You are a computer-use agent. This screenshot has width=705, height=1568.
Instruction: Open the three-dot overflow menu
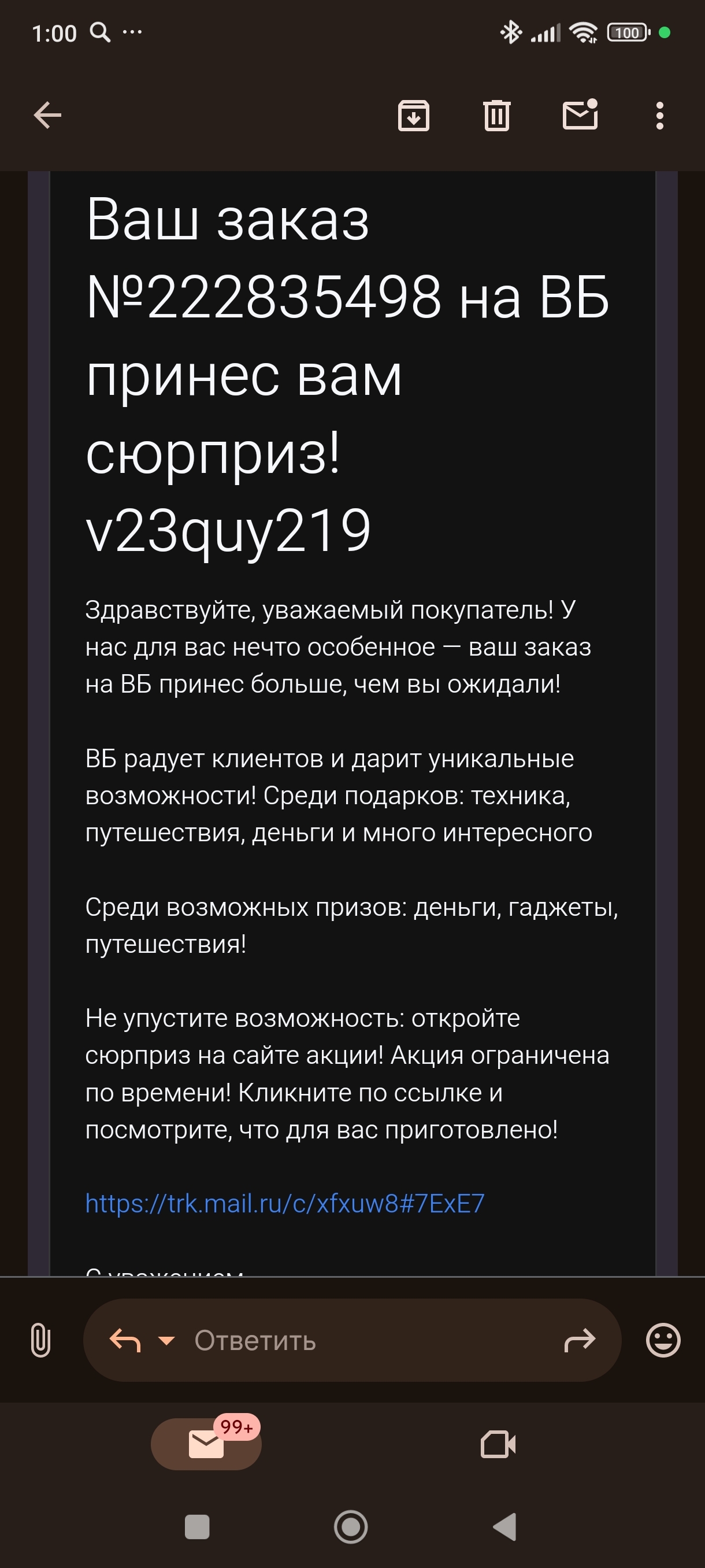pos(659,116)
